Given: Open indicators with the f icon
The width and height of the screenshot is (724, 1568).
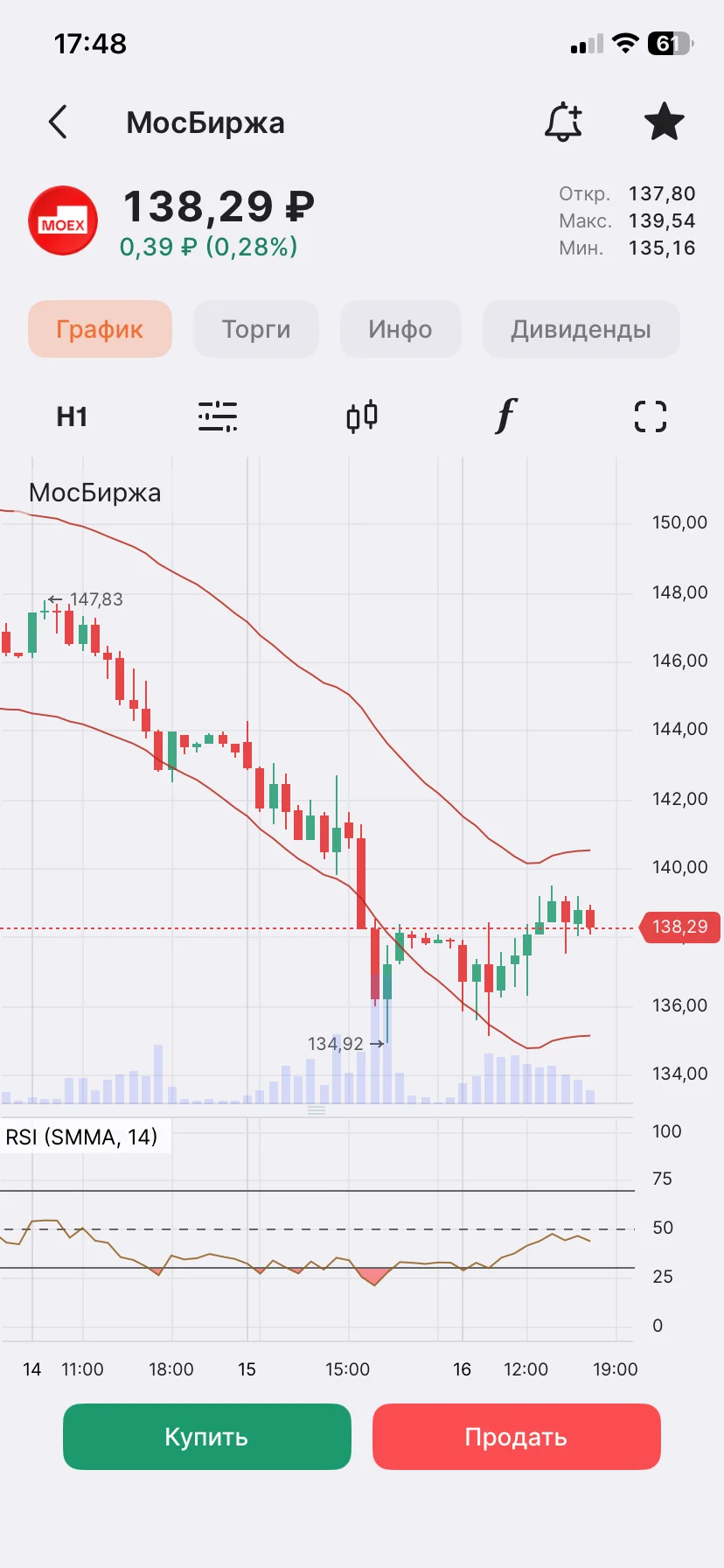Looking at the screenshot, I should tap(506, 416).
